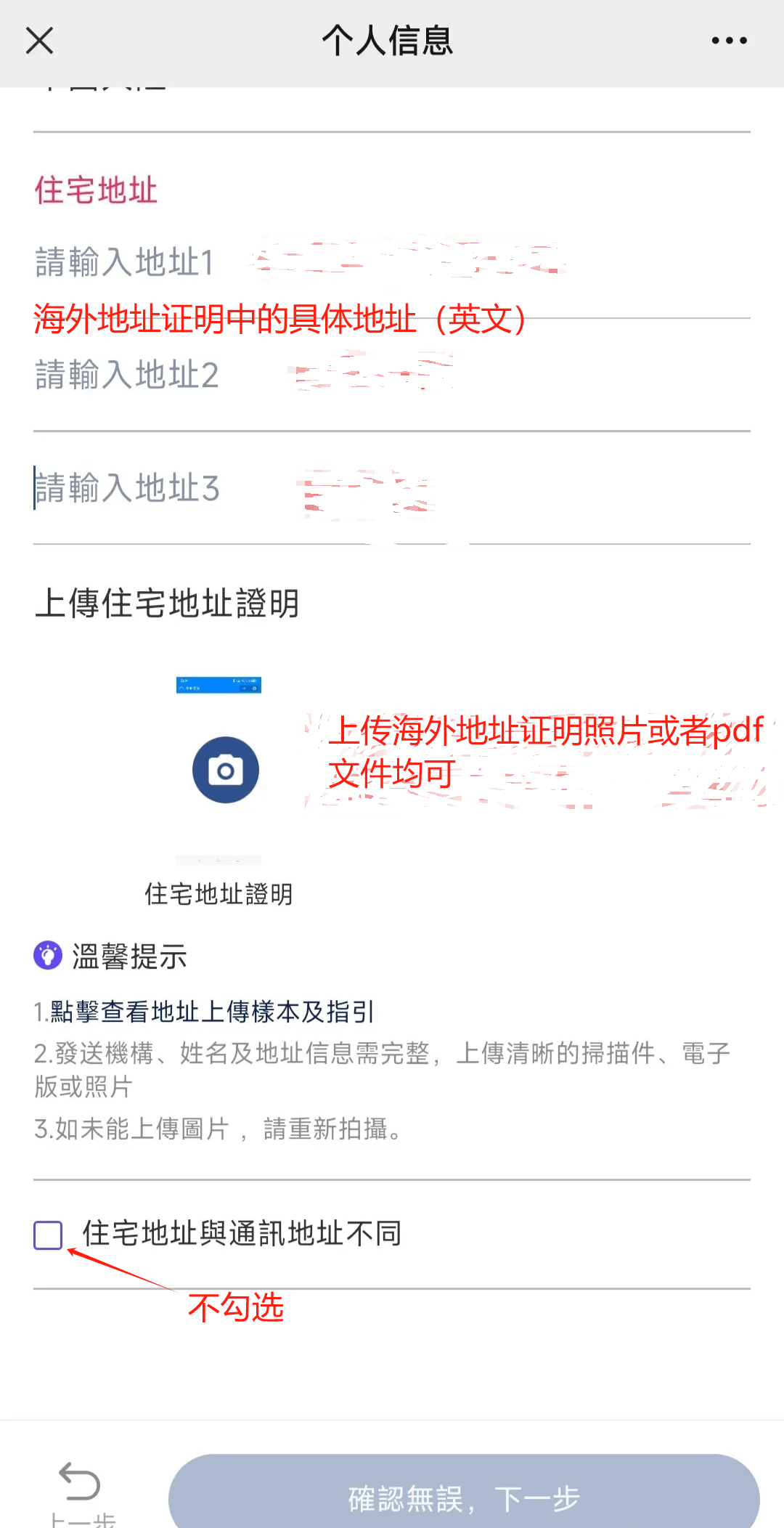Confirm with 確認無誤，下一步 button
Image resolution: width=784 pixels, height=1528 pixels.
click(x=464, y=1497)
